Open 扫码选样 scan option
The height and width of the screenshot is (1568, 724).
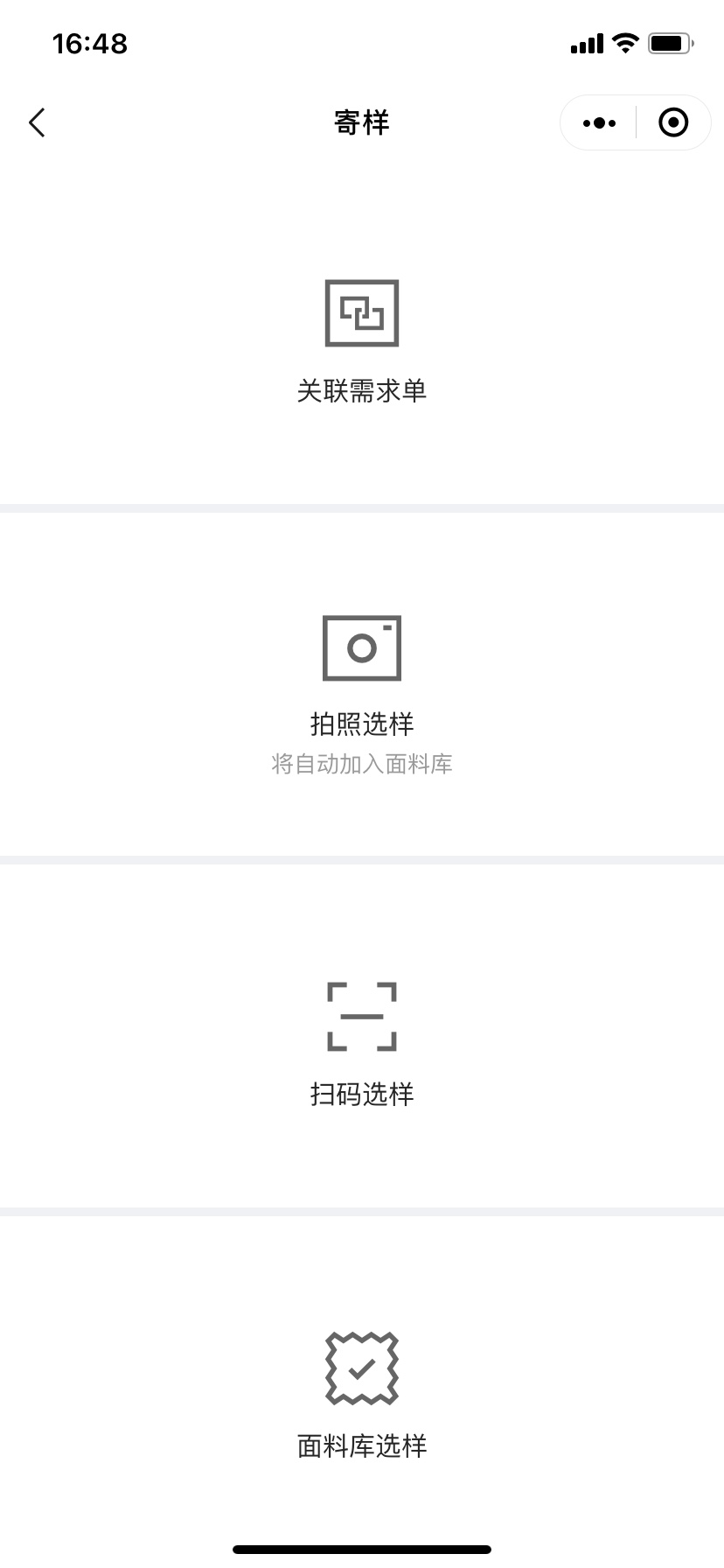coord(362,1041)
